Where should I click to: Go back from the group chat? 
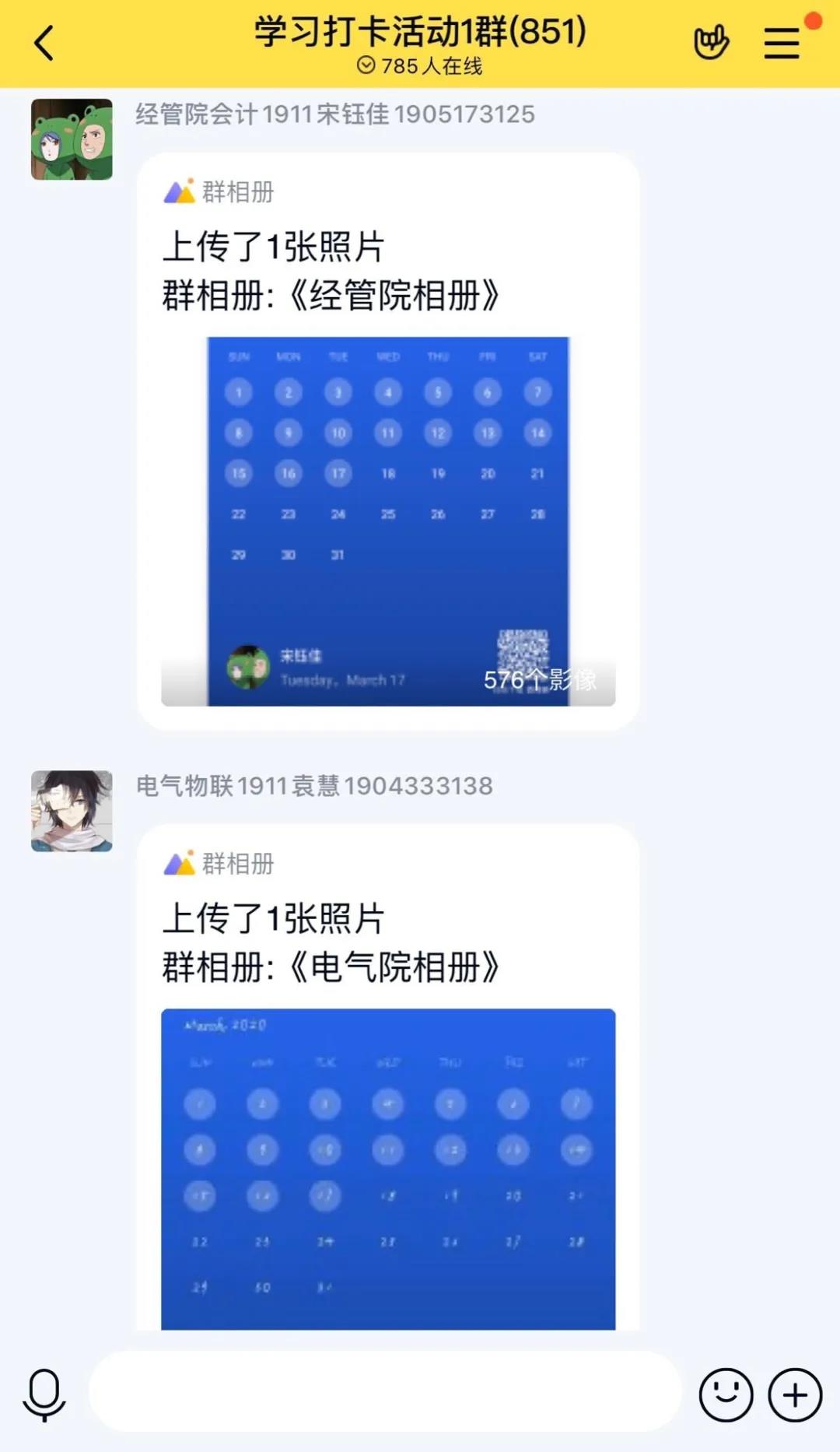[44, 43]
